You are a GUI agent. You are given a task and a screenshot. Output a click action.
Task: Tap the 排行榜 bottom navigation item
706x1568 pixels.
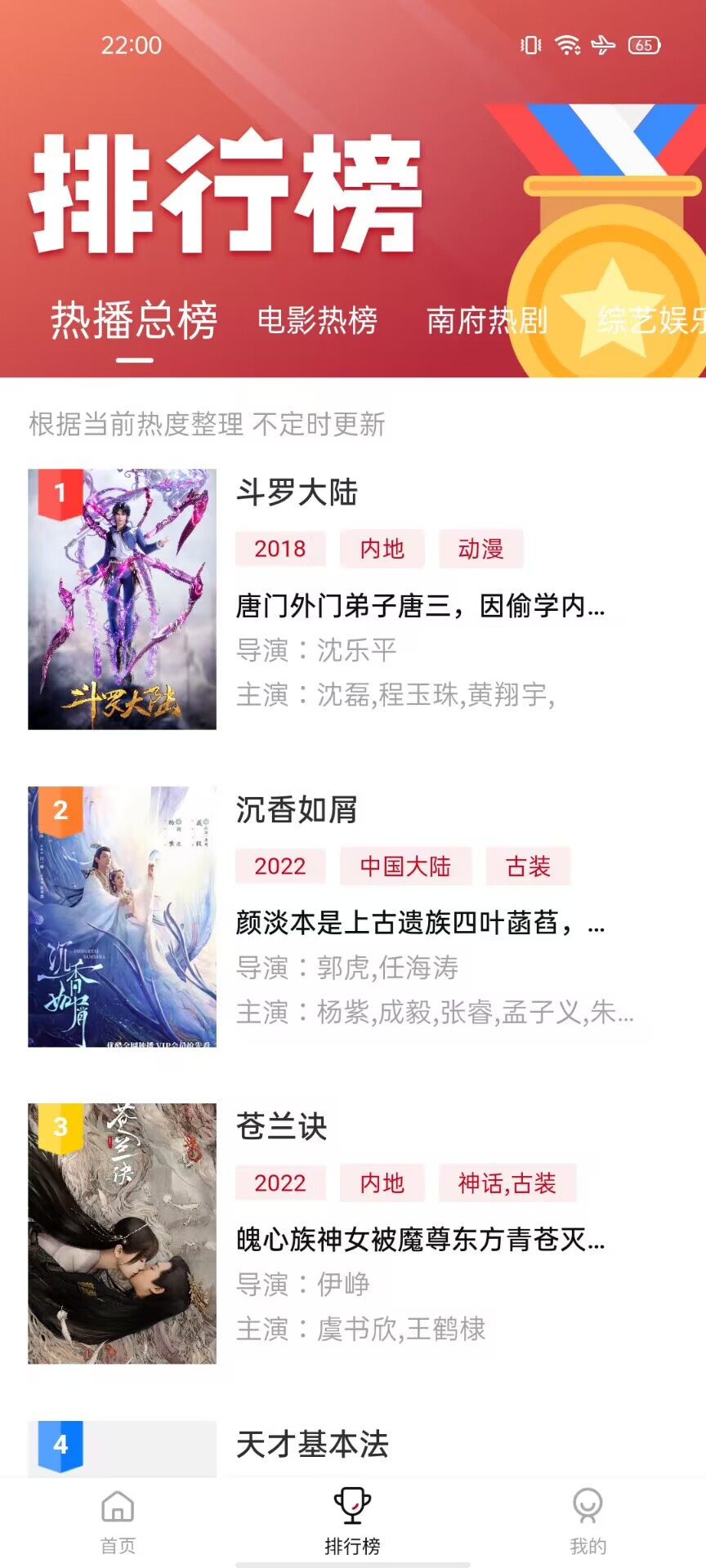pyautogui.click(x=352, y=1521)
